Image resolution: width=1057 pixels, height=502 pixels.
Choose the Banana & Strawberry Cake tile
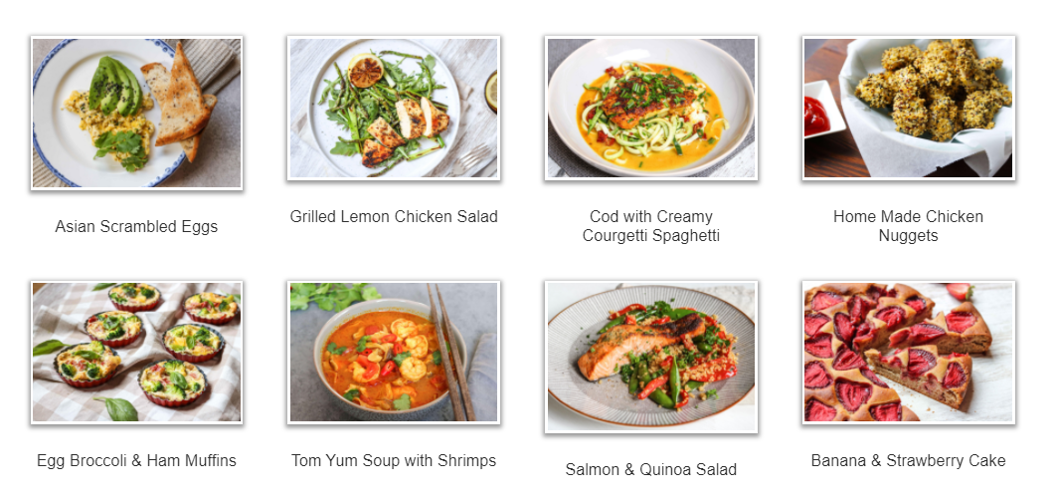(x=908, y=352)
